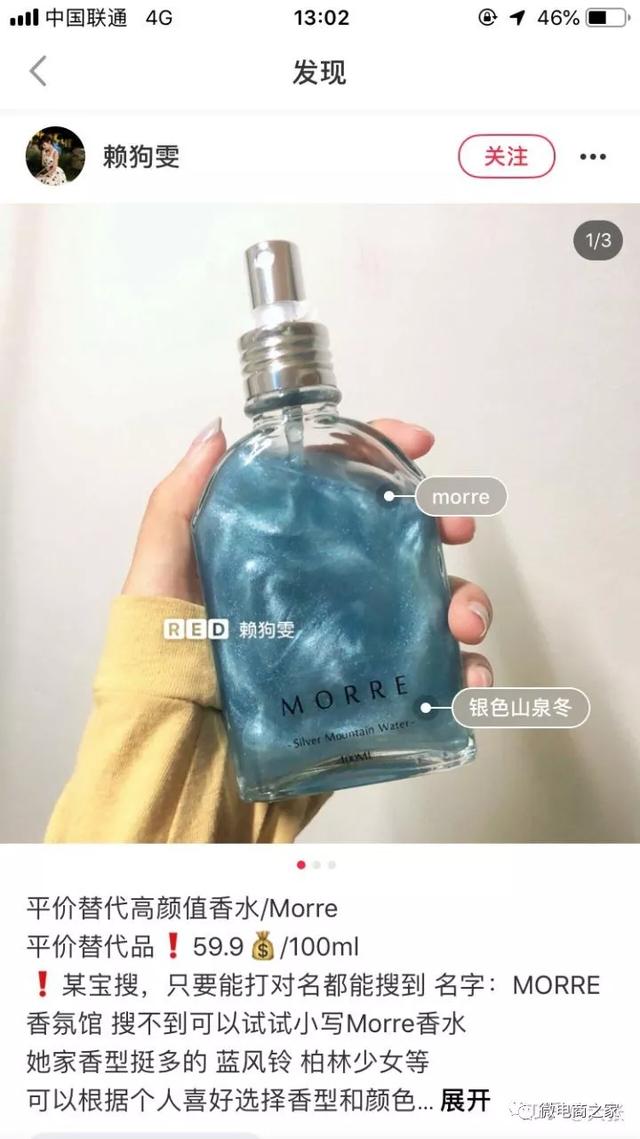The image size is (640, 1139).
Task: Open the three-dot more options menu
Action: coord(593,157)
